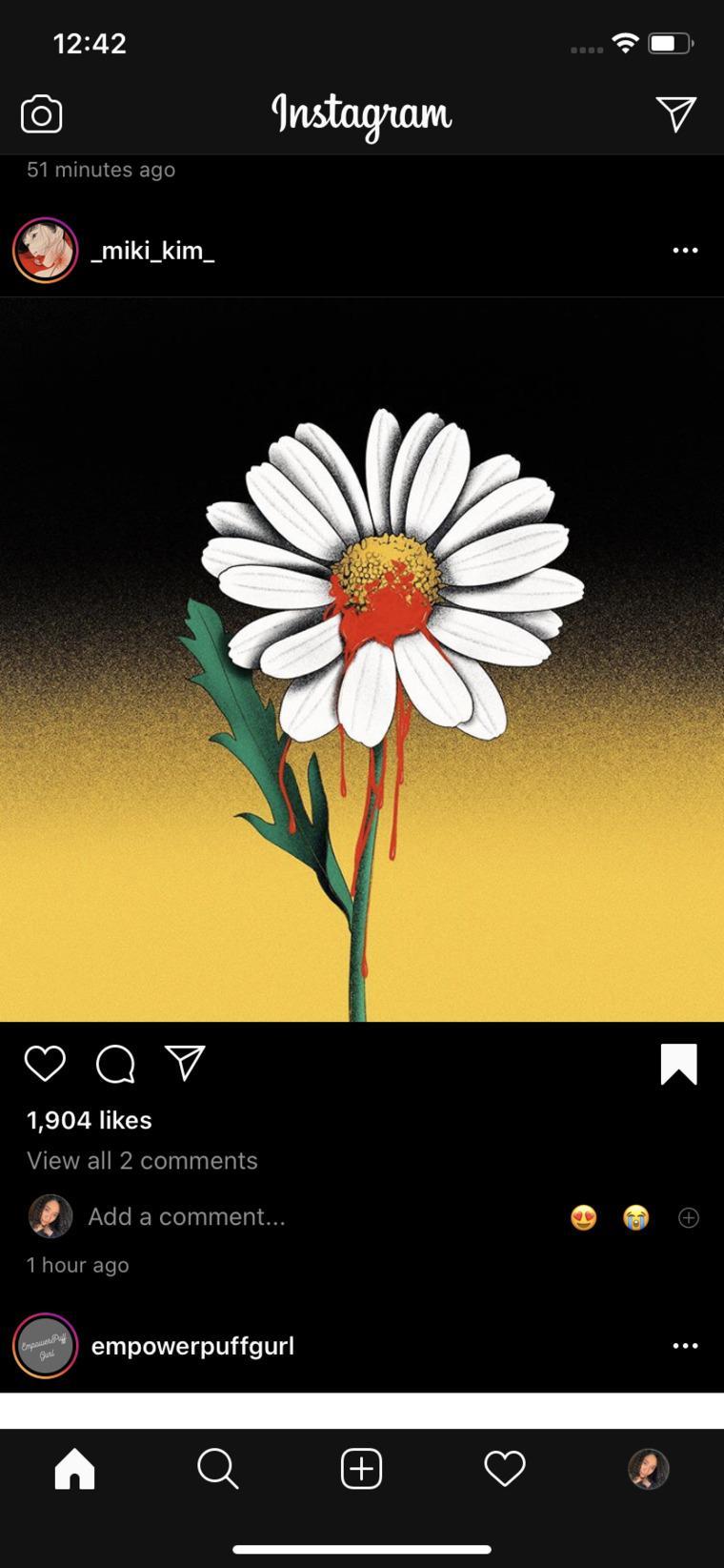
Task: Comment on _miki_kim_'s post via bubble icon
Action: pyautogui.click(x=115, y=1064)
